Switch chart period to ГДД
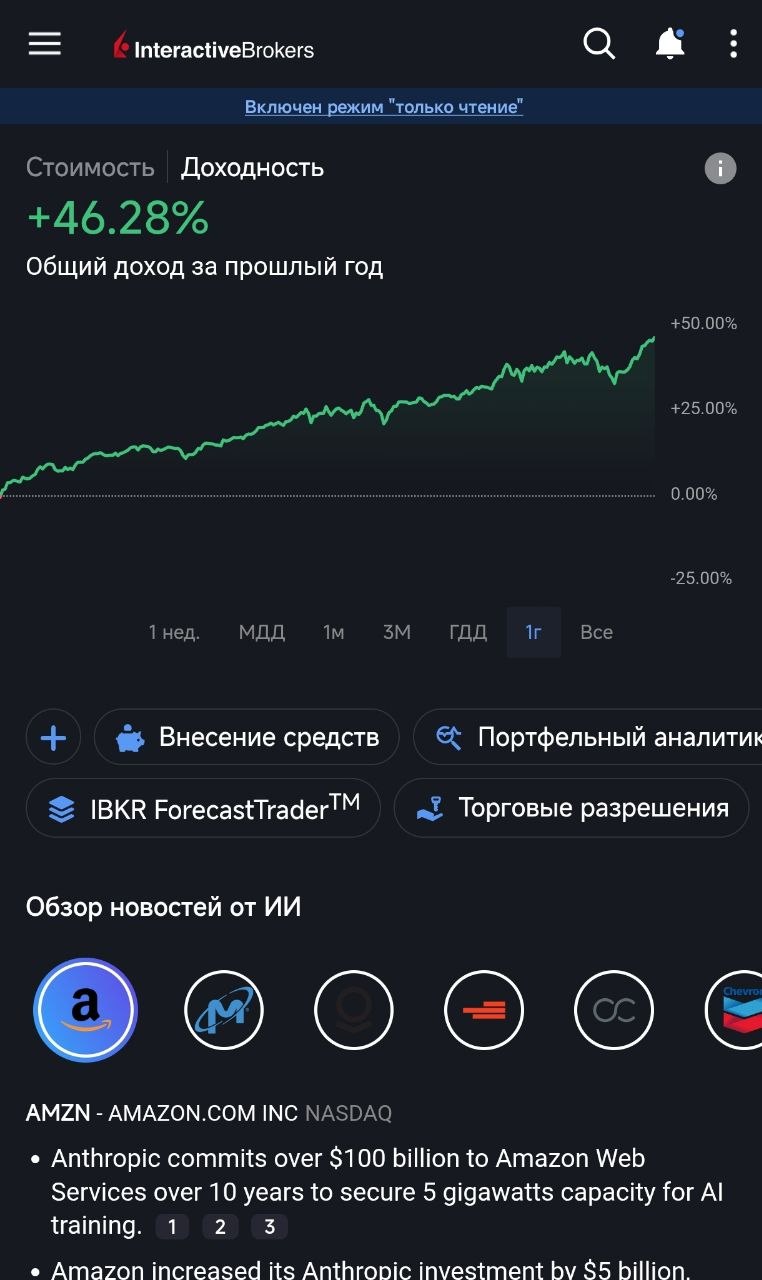The width and height of the screenshot is (762, 1280). pyautogui.click(x=468, y=632)
